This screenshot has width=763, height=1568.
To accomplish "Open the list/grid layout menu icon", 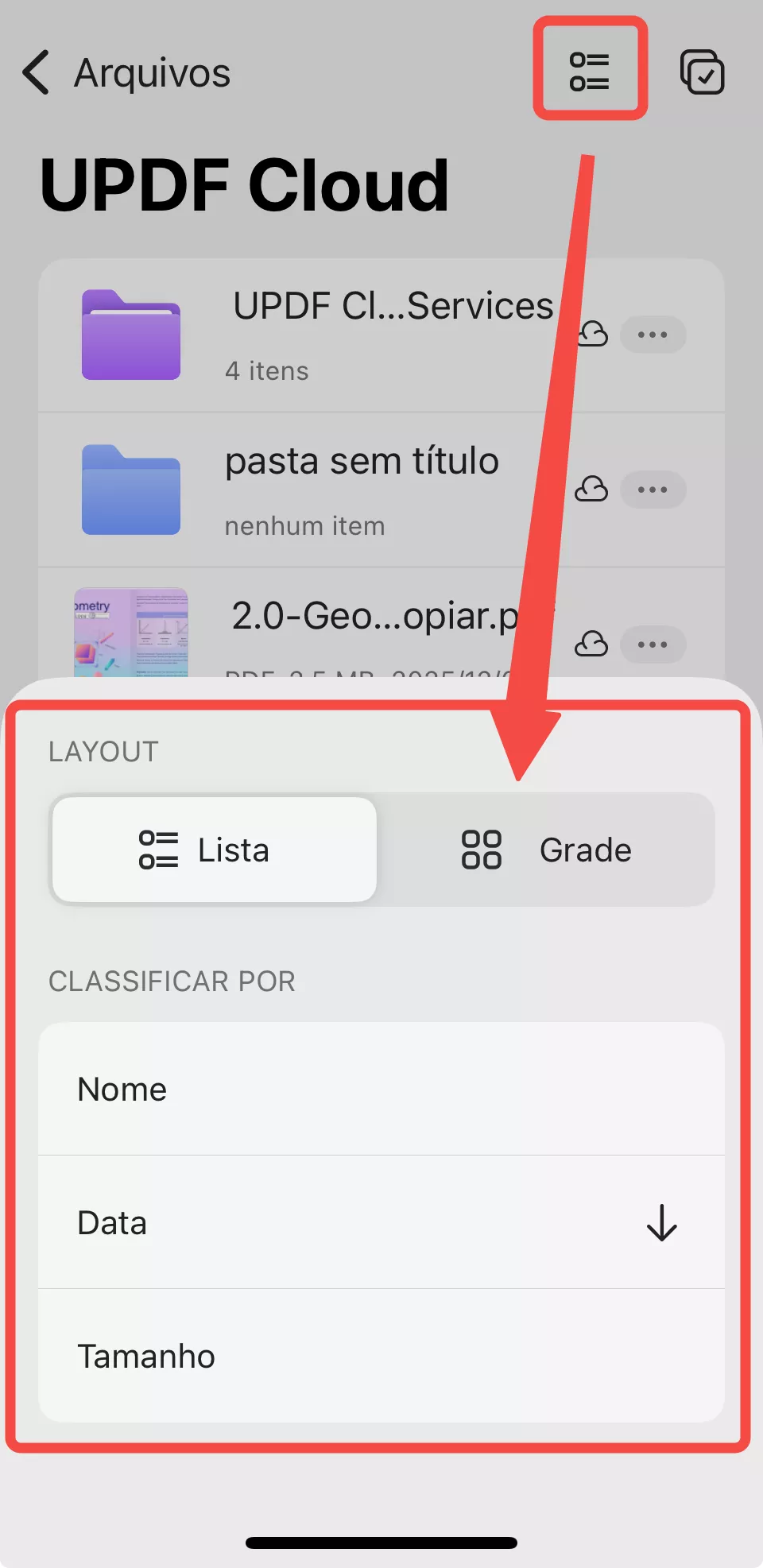I will pos(591,70).
